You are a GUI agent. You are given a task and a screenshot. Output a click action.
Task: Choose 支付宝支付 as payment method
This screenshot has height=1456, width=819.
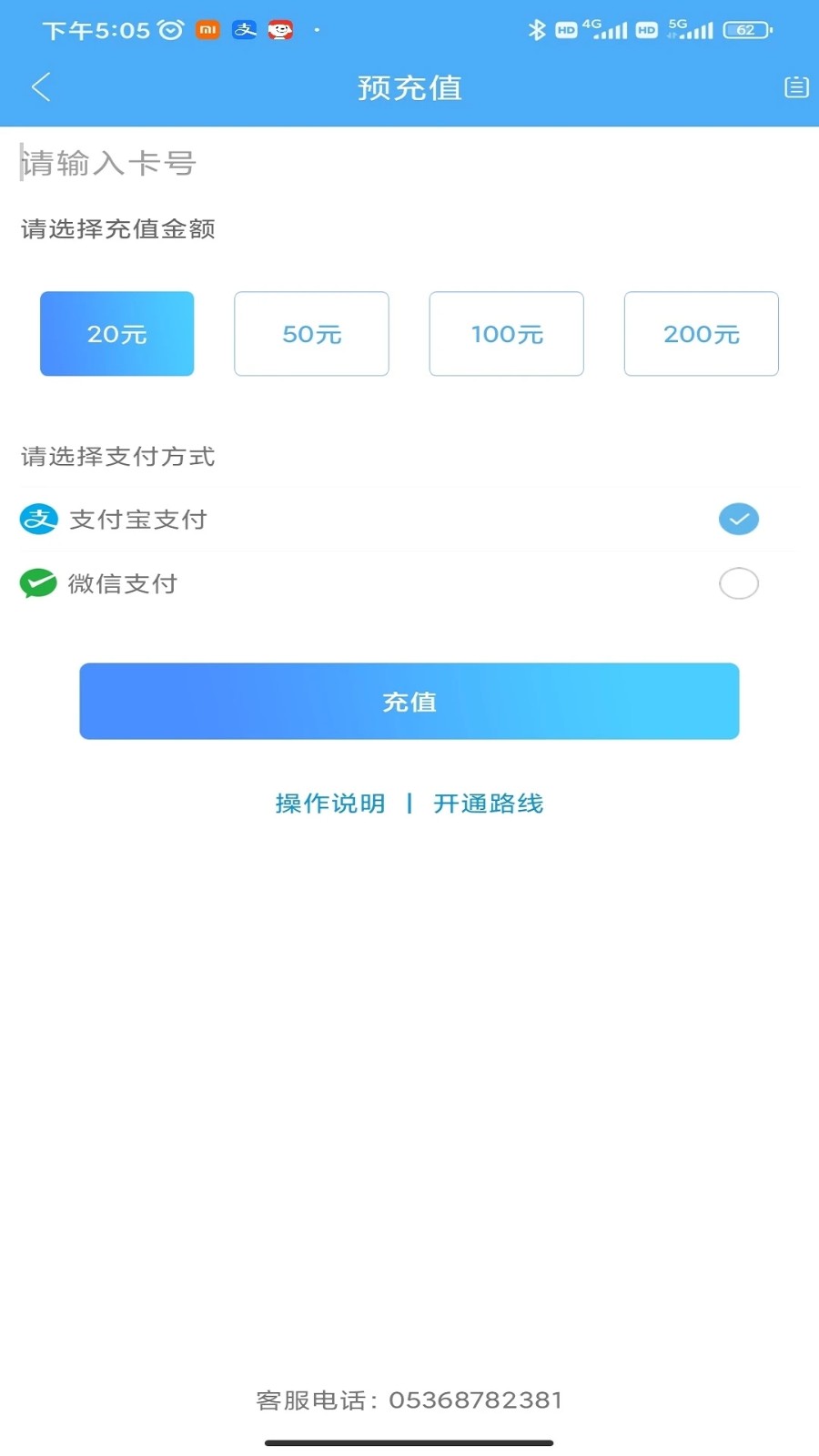point(738,520)
